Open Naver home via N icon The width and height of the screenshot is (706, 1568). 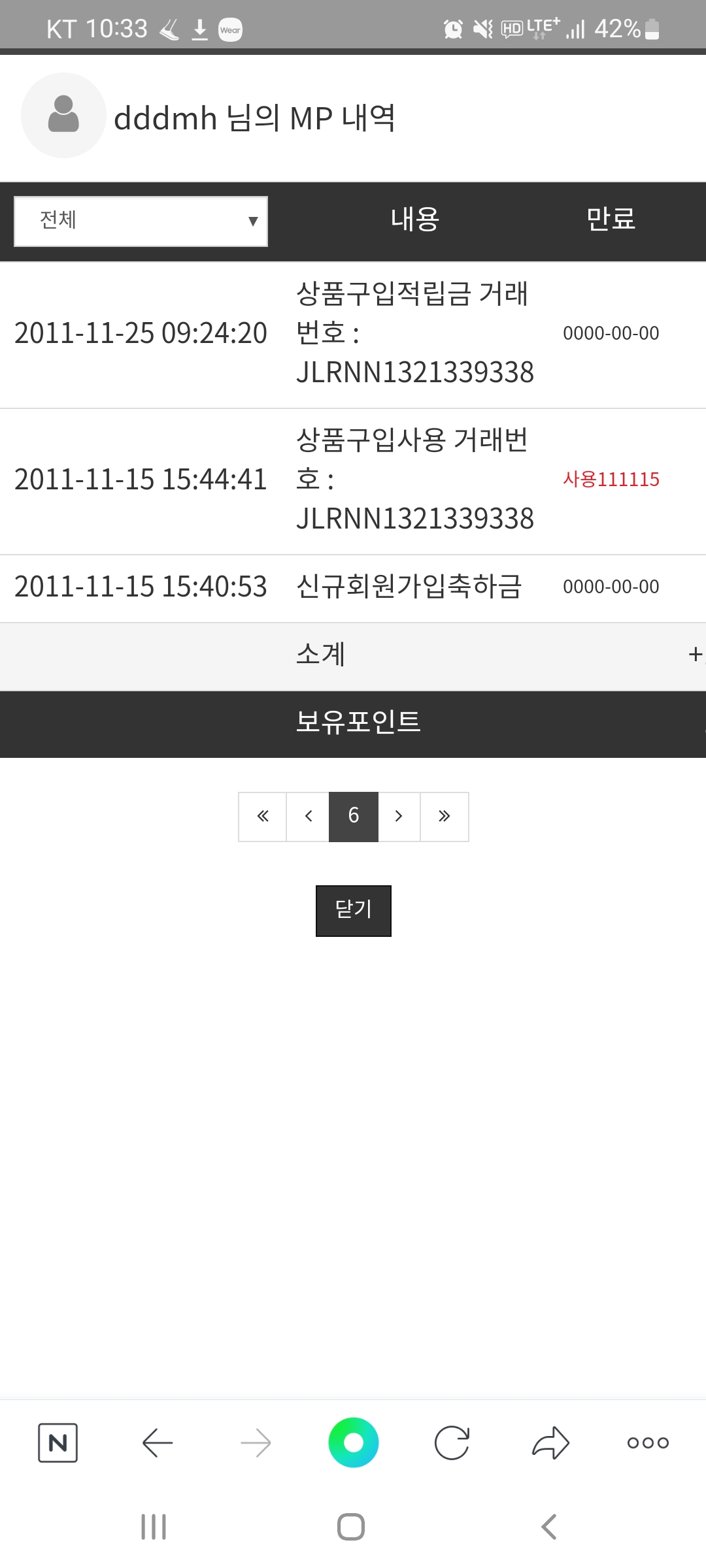click(58, 1442)
